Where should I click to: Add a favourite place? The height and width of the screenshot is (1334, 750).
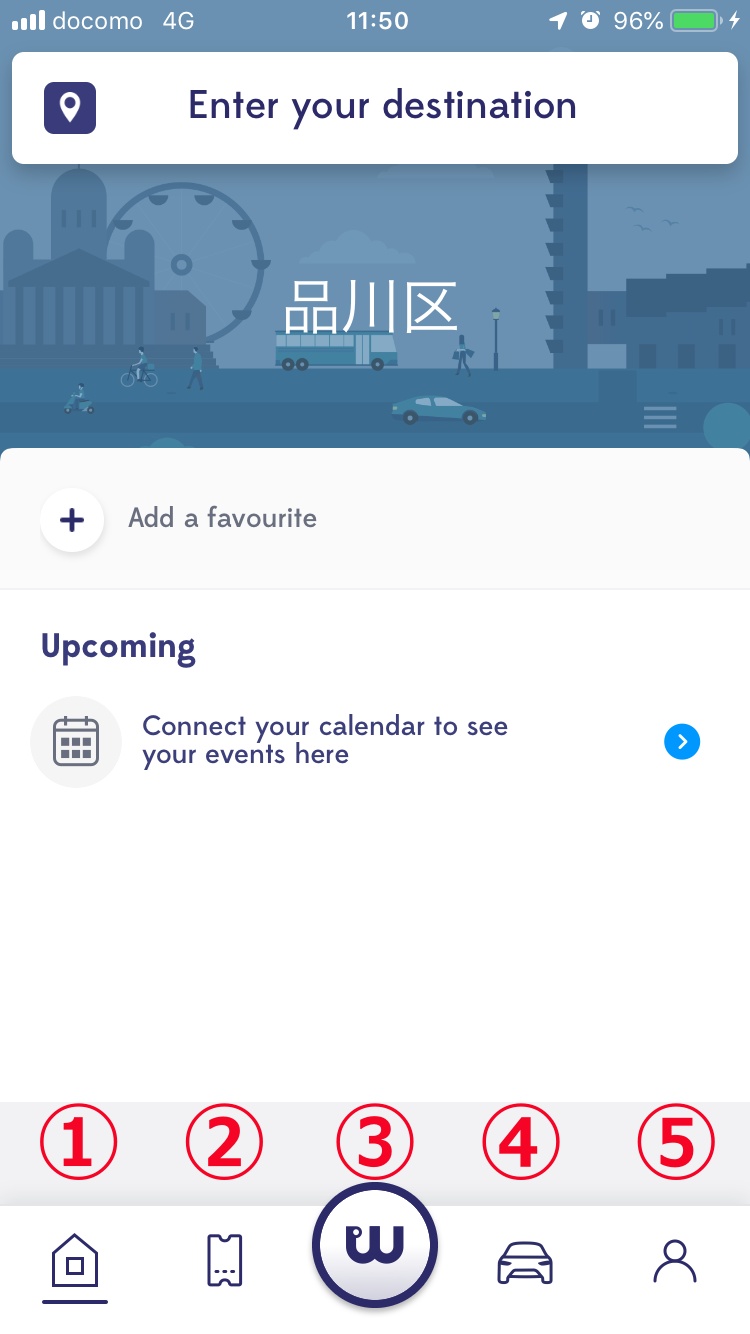[x=72, y=520]
